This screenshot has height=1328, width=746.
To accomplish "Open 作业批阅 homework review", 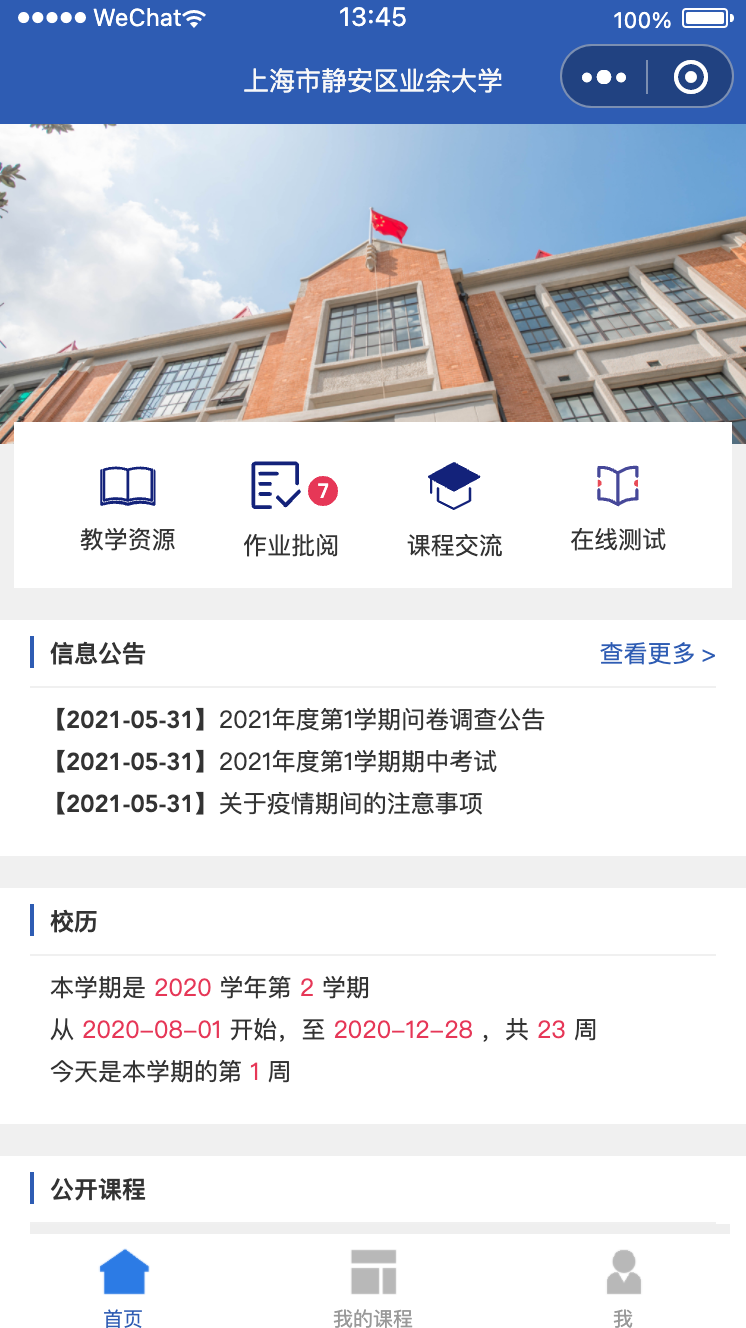I will 291,509.
